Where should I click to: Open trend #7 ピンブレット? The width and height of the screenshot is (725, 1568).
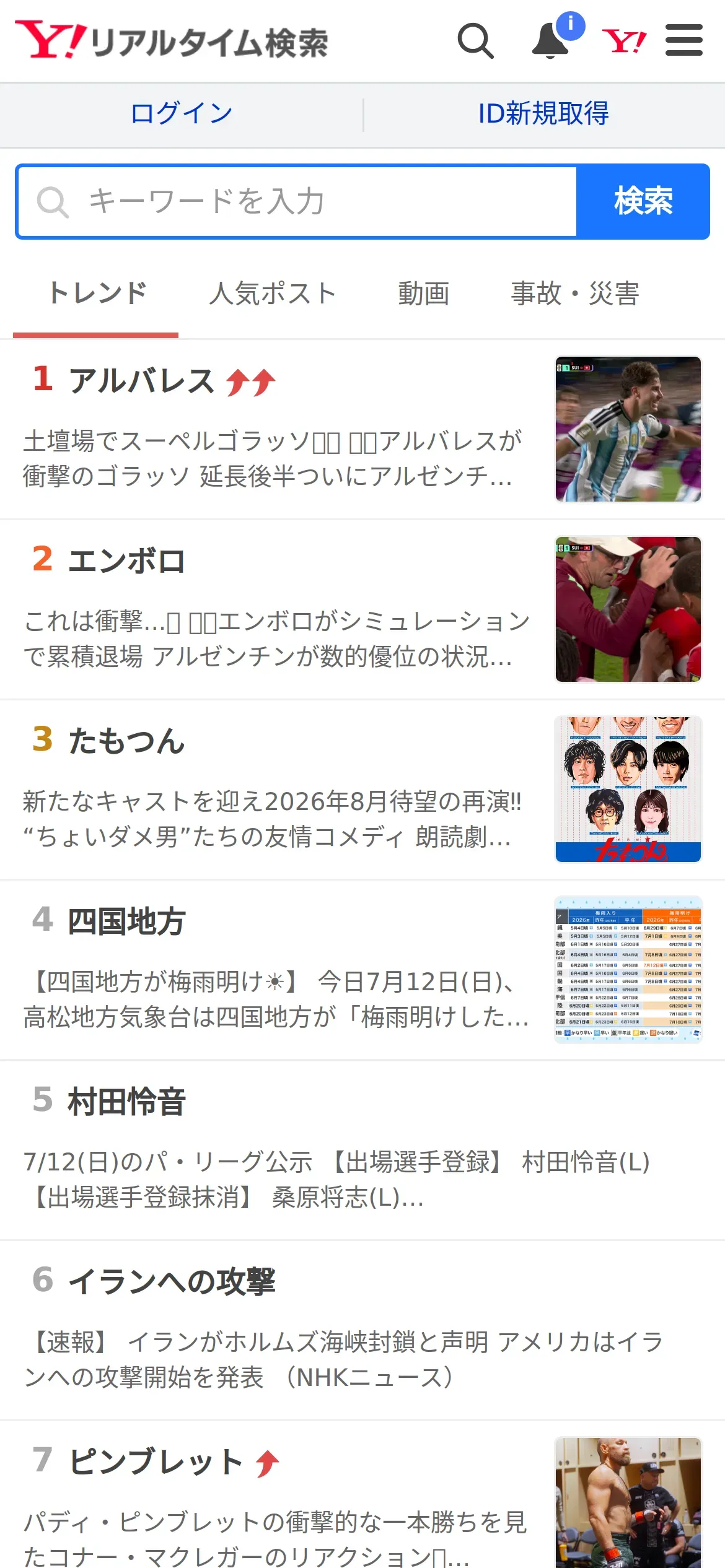click(362, 1495)
